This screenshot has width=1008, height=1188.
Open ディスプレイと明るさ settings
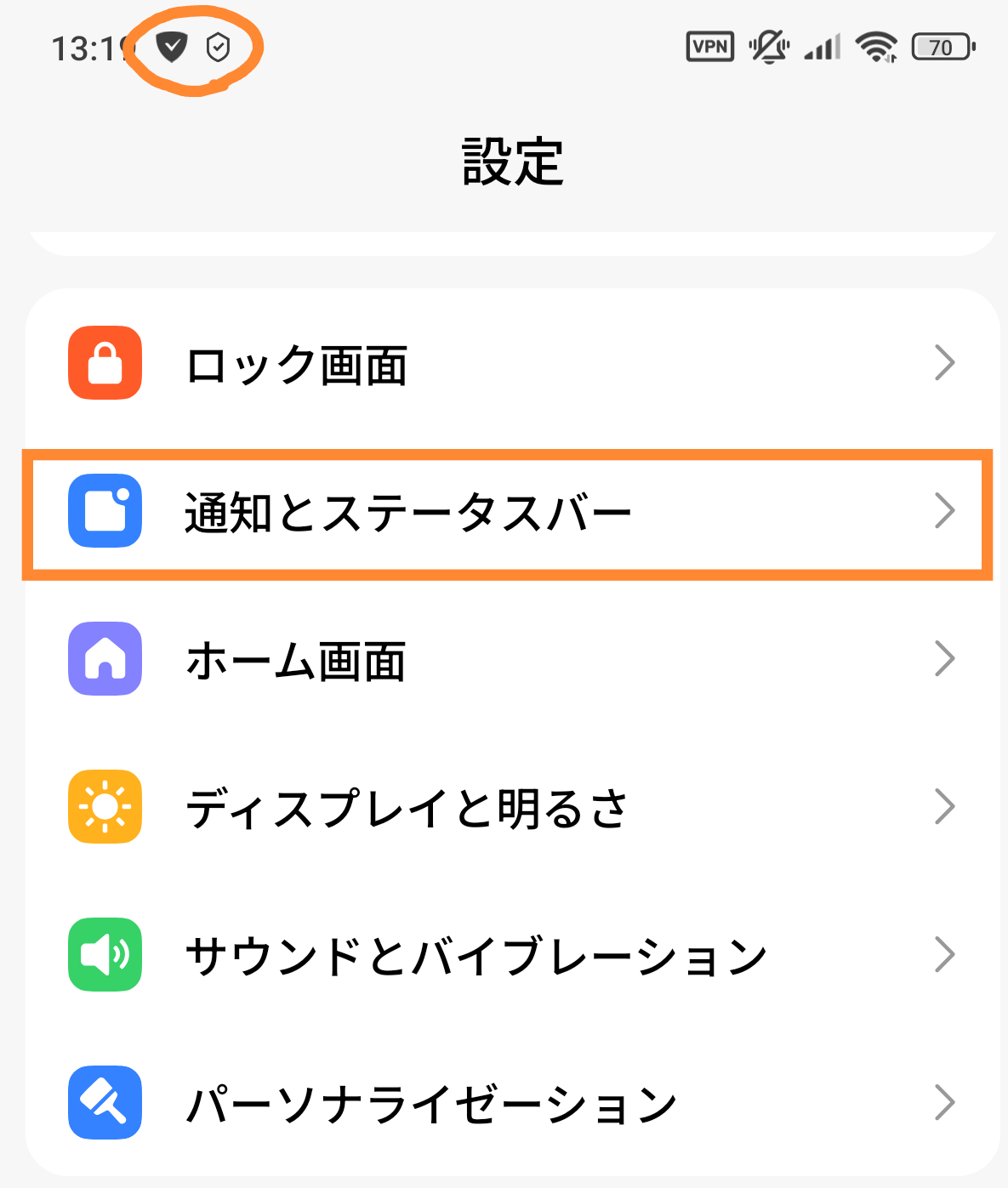[510, 808]
